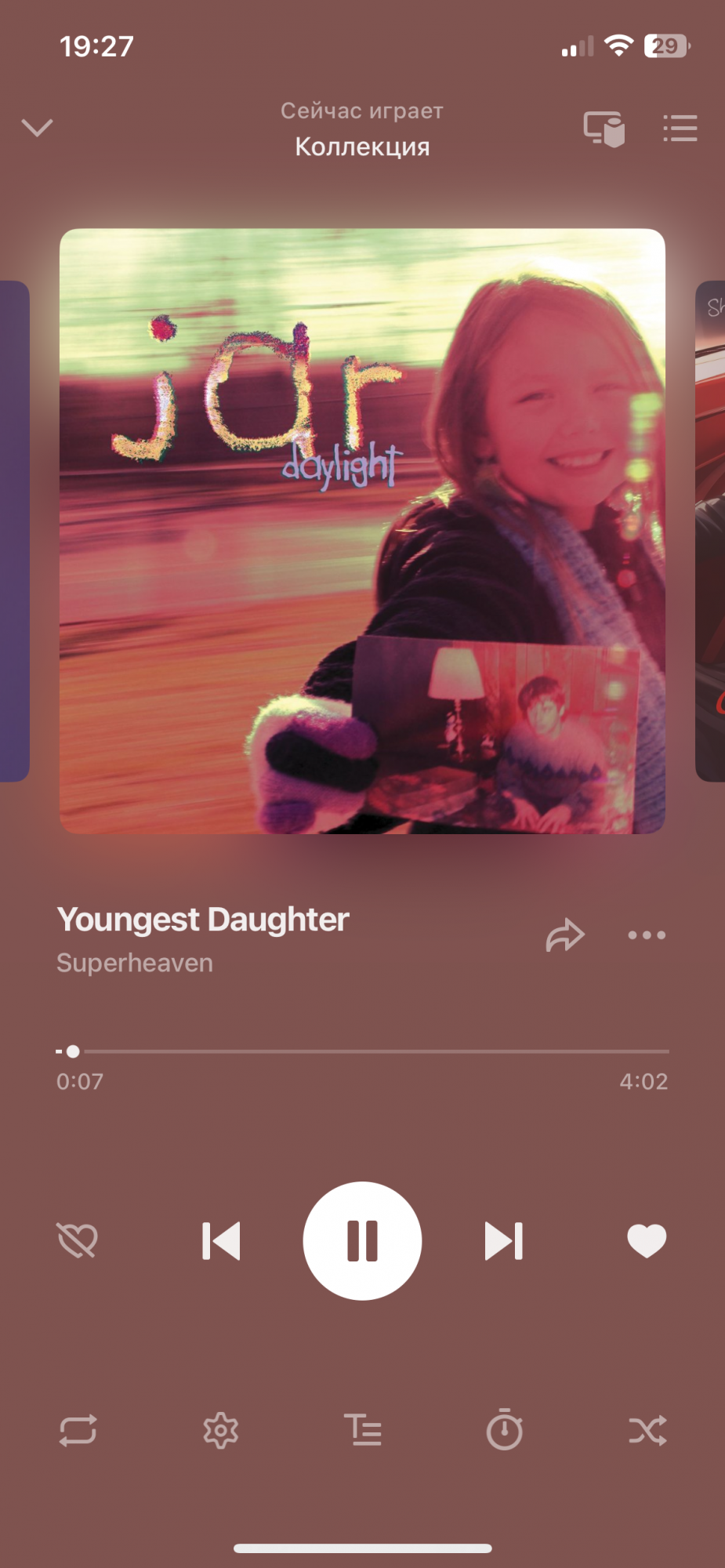Dislike the current track
Viewport: 725px width, 1568px height.
77,1241
